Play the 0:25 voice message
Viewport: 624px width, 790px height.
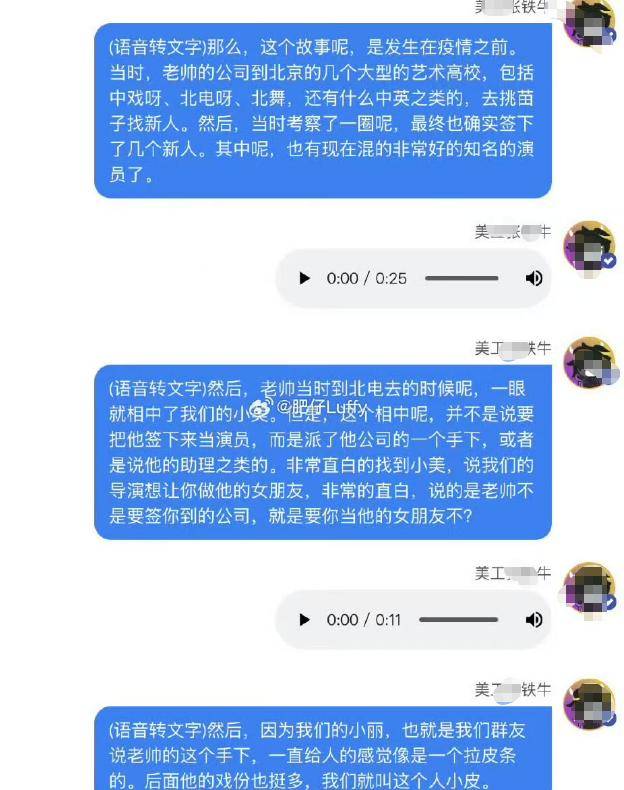pos(305,278)
